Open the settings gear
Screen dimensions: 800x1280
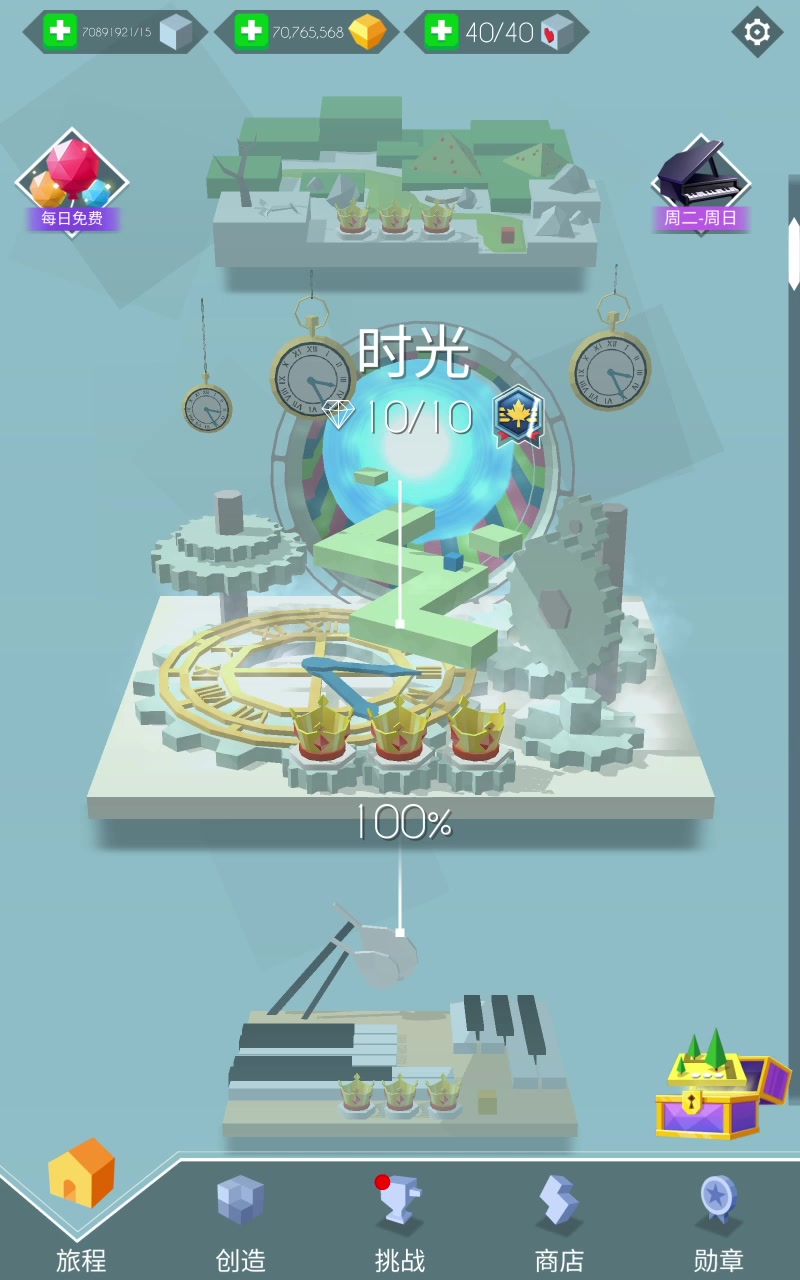pyautogui.click(x=757, y=32)
